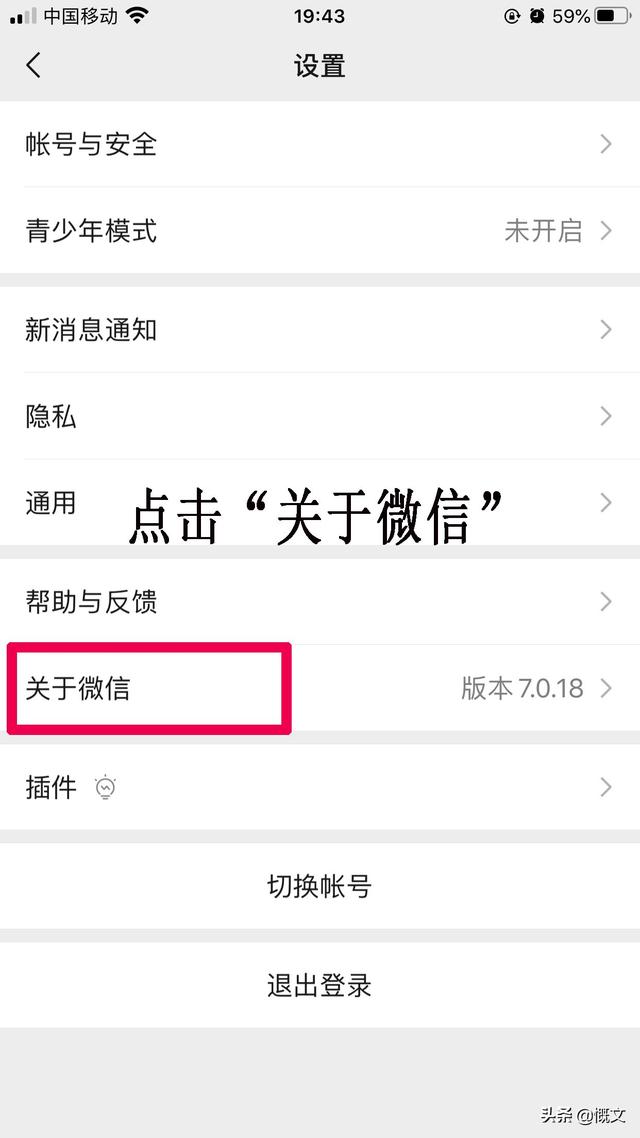
Task: Open 通用 settings
Action: coord(320,502)
